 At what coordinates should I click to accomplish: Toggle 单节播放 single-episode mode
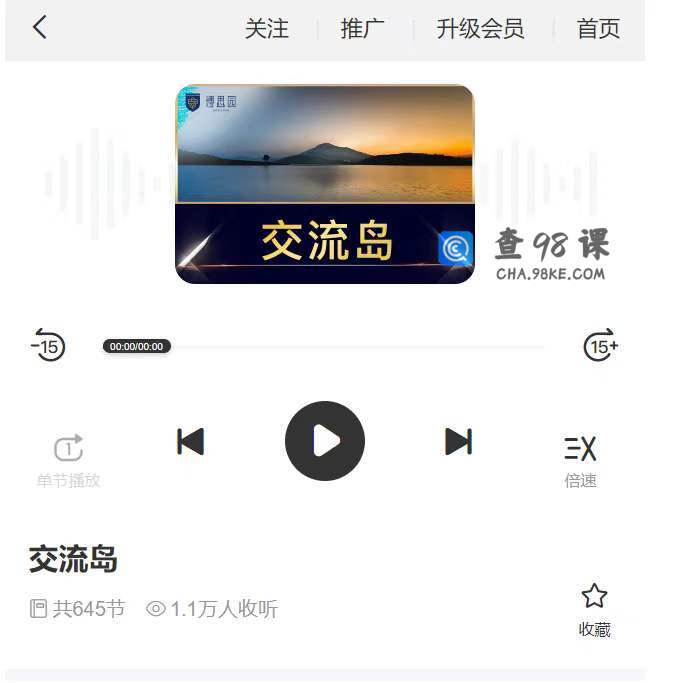[x=68, y=460]
